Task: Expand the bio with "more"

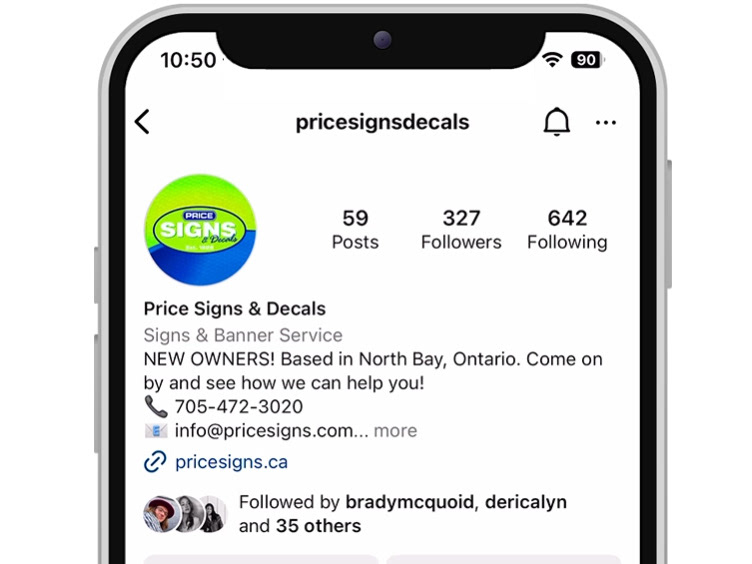Action: 395,431
